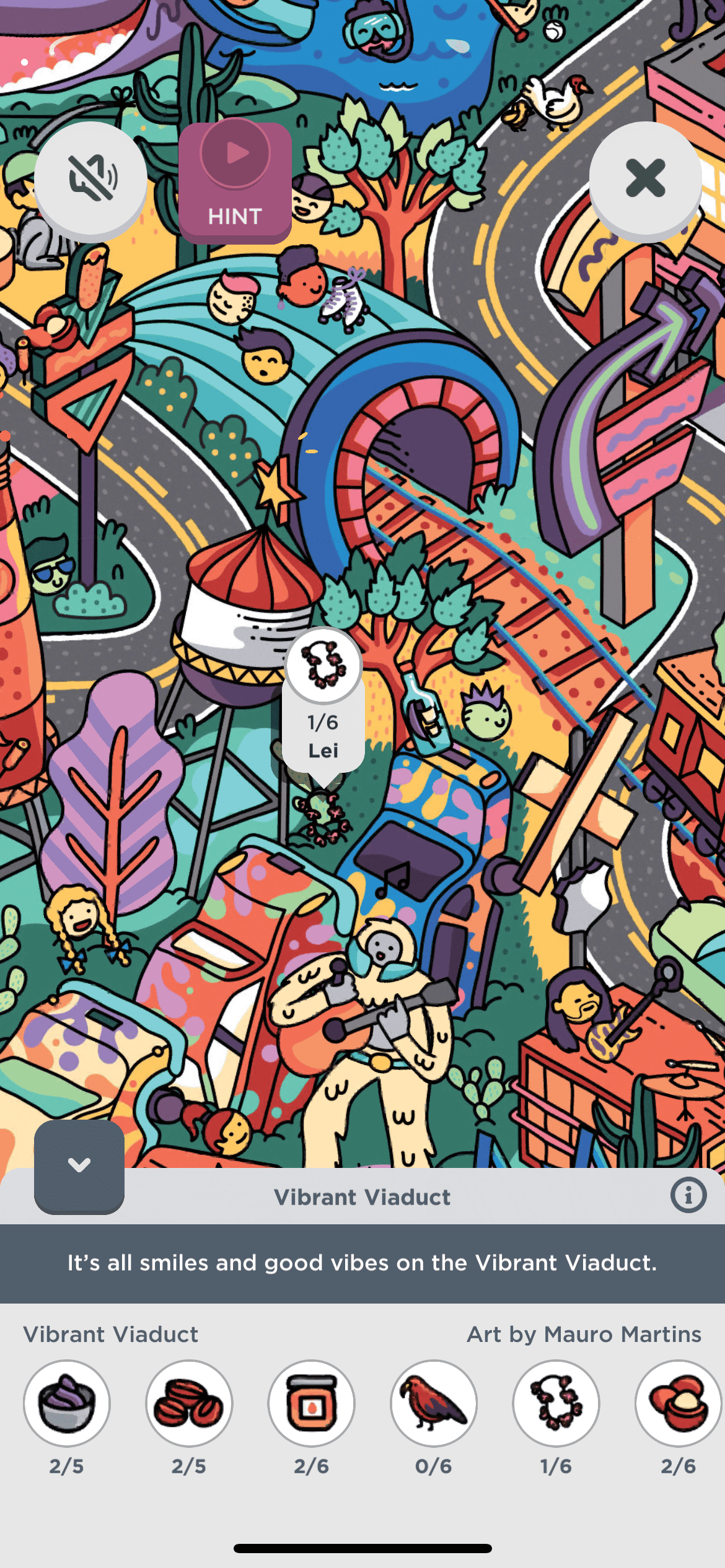Select the purple dessert bowl item
This screenshot has width=725, height=1568.
pyautogui.click(x=67, y=1403)
